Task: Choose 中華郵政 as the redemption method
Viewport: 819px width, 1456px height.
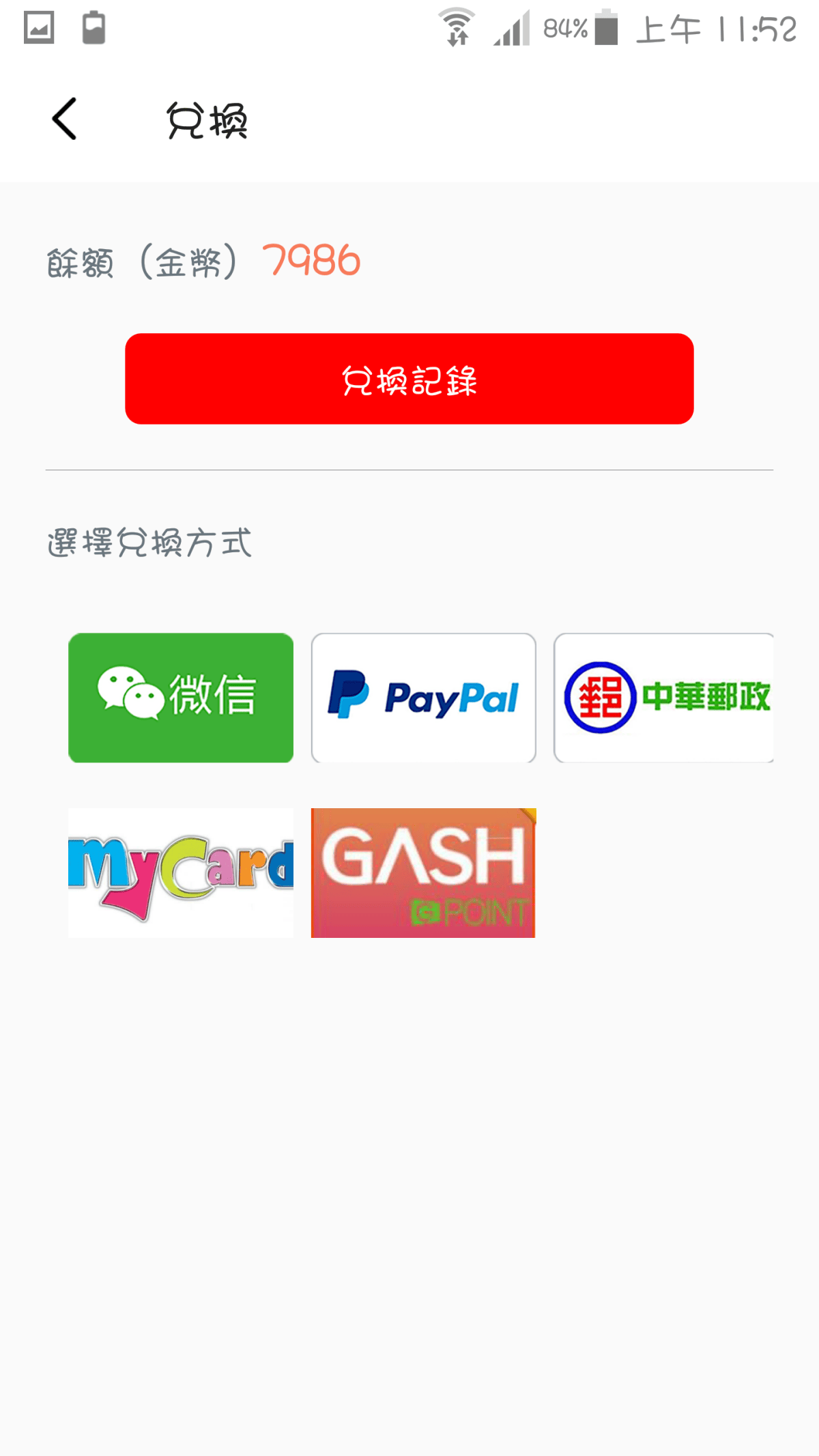Action: (663, 697)
